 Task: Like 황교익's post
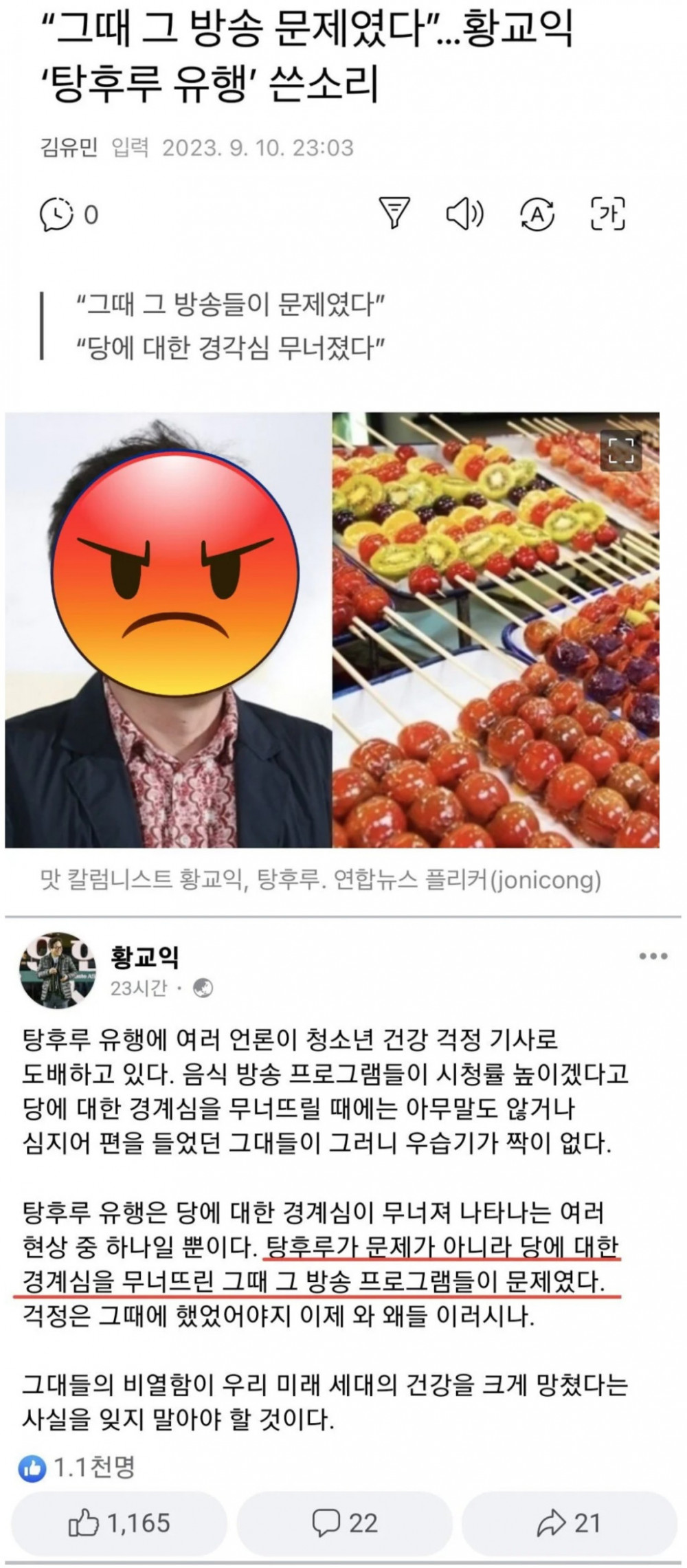[120, 1523]
